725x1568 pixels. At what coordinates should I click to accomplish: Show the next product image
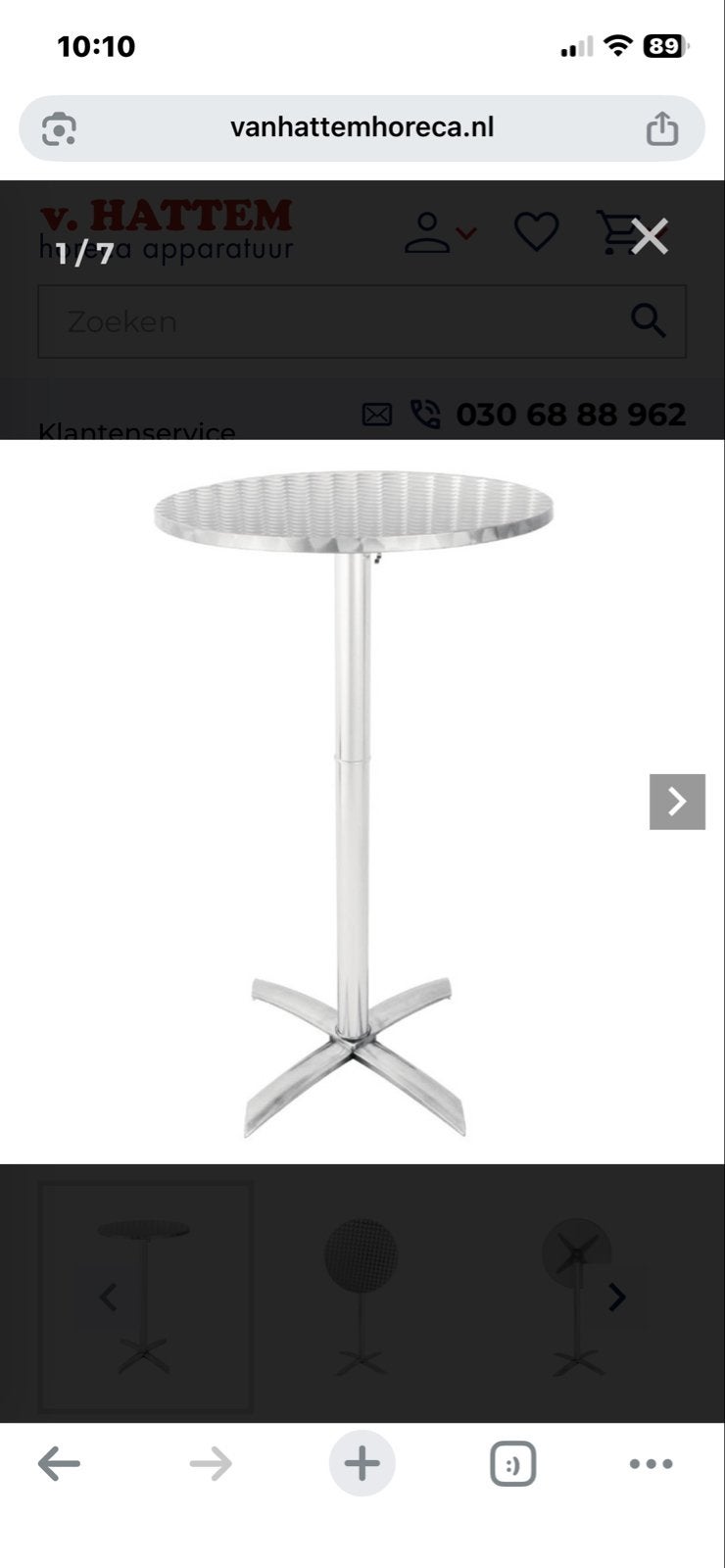point(677,802)
